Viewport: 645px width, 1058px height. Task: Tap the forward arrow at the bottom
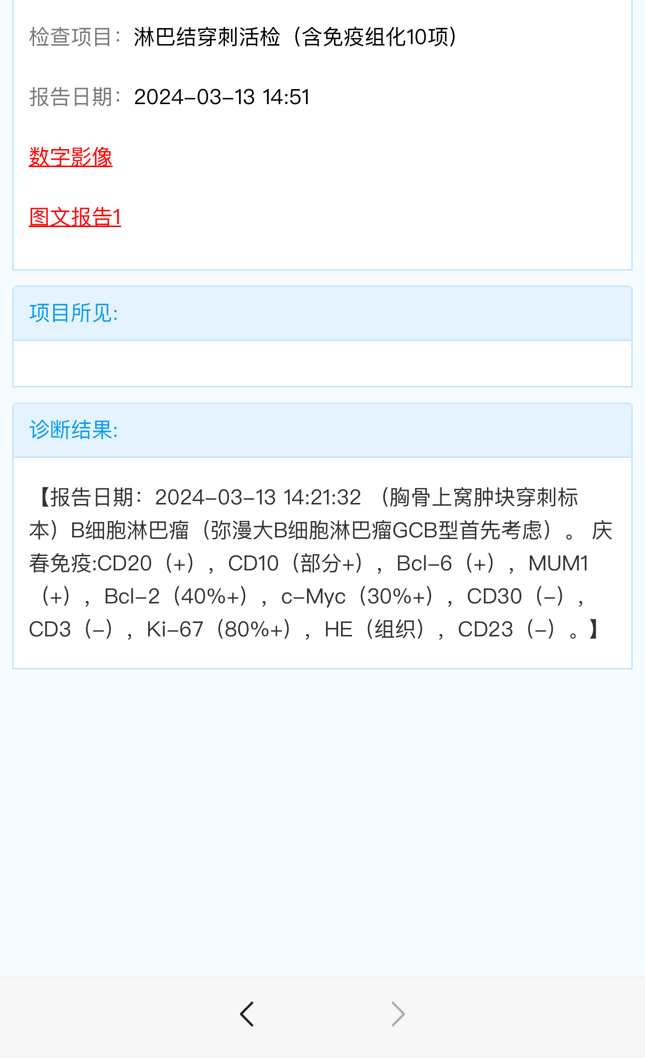[398, 1013]
